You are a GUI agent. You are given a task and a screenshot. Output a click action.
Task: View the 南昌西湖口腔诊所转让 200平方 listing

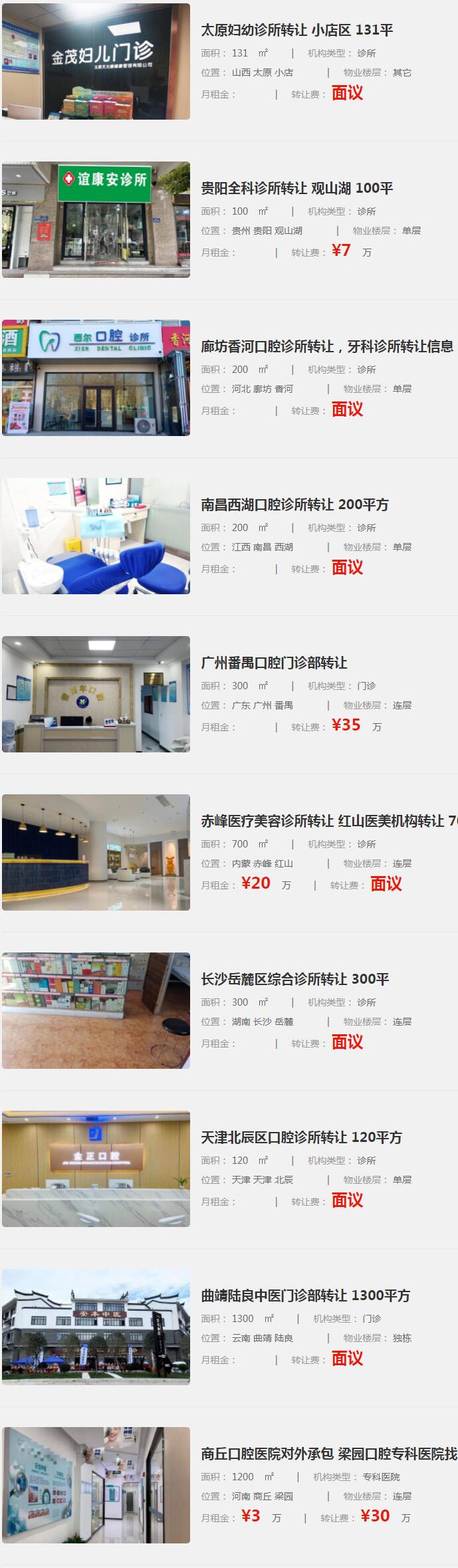[294, 504]
